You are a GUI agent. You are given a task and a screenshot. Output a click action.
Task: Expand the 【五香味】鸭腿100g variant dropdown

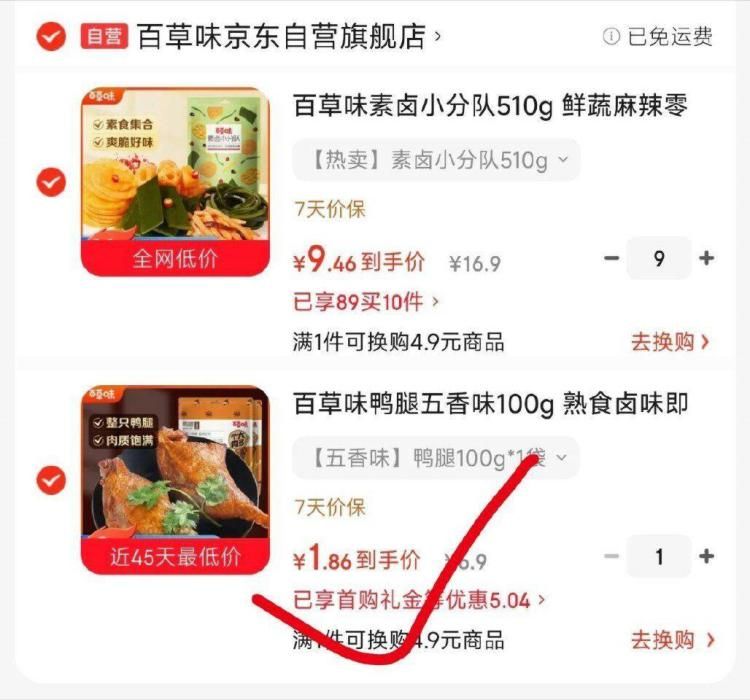point(435,458)
